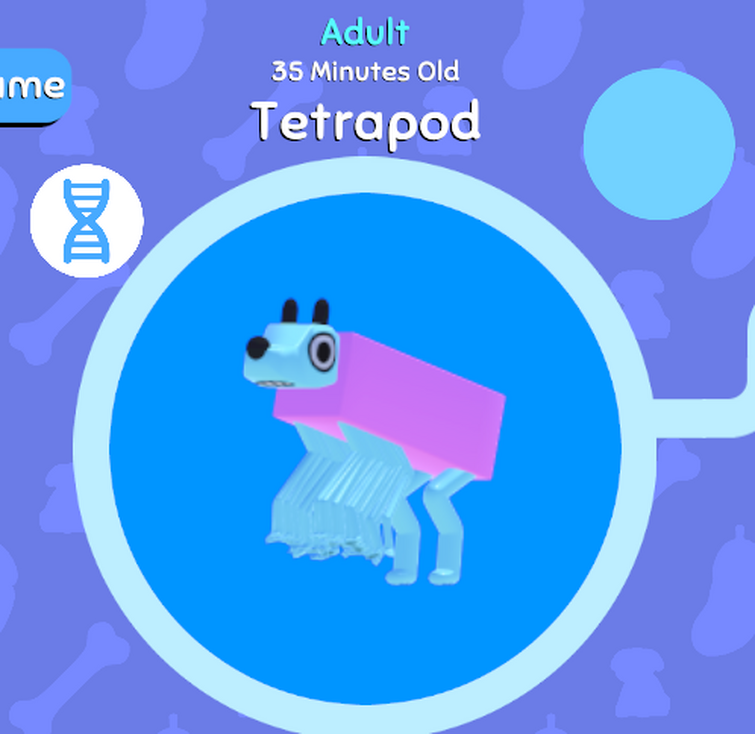The image size is (755, 734).
Task: Open the empty light-blue circle slot
Action: (658, 144)
